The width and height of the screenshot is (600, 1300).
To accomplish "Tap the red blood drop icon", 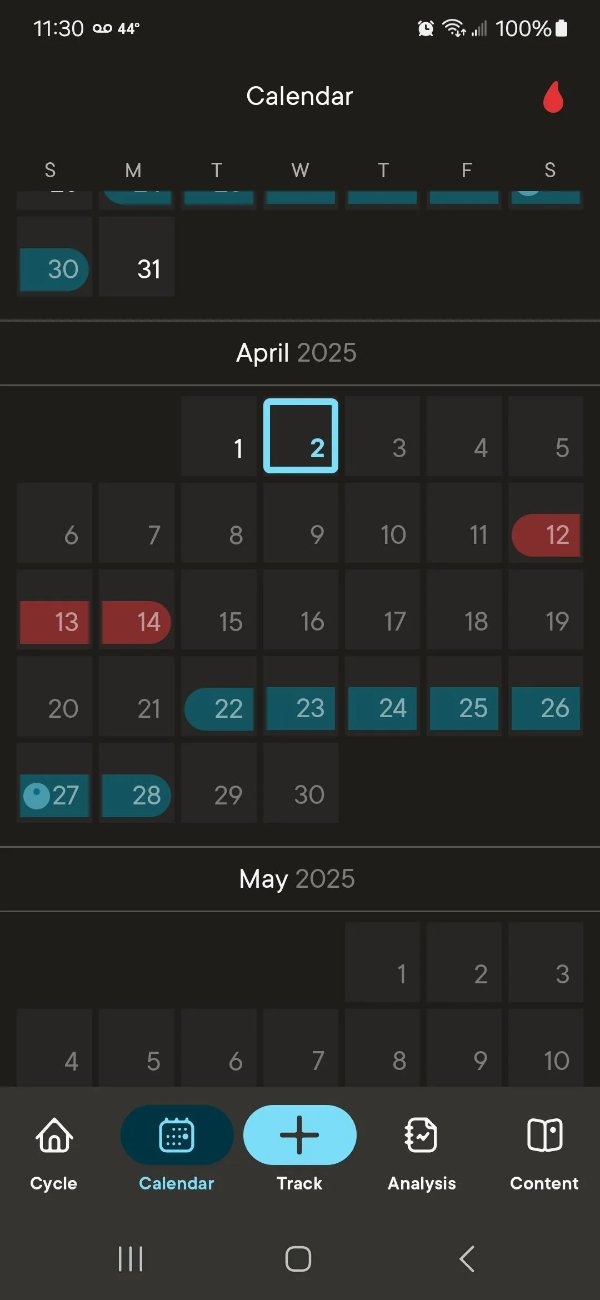I will (553, 97).
